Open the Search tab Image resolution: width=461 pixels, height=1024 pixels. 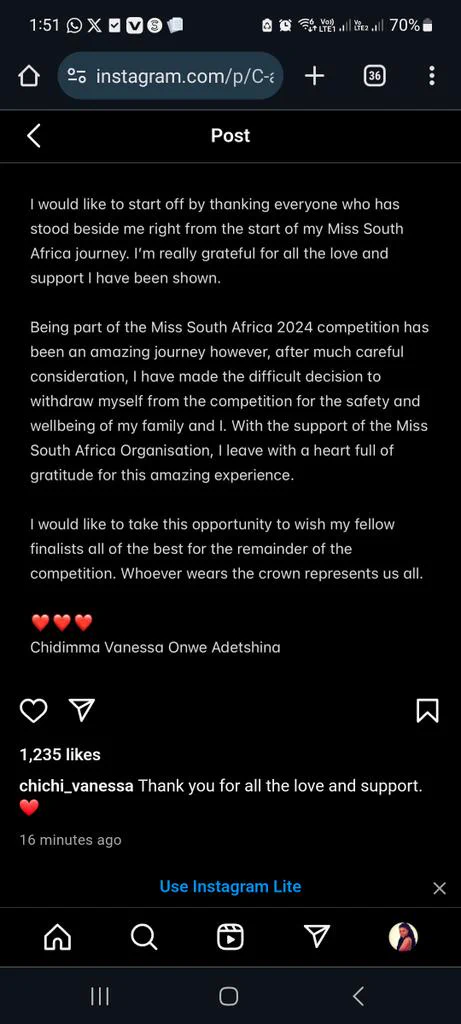tap(144, 938)
